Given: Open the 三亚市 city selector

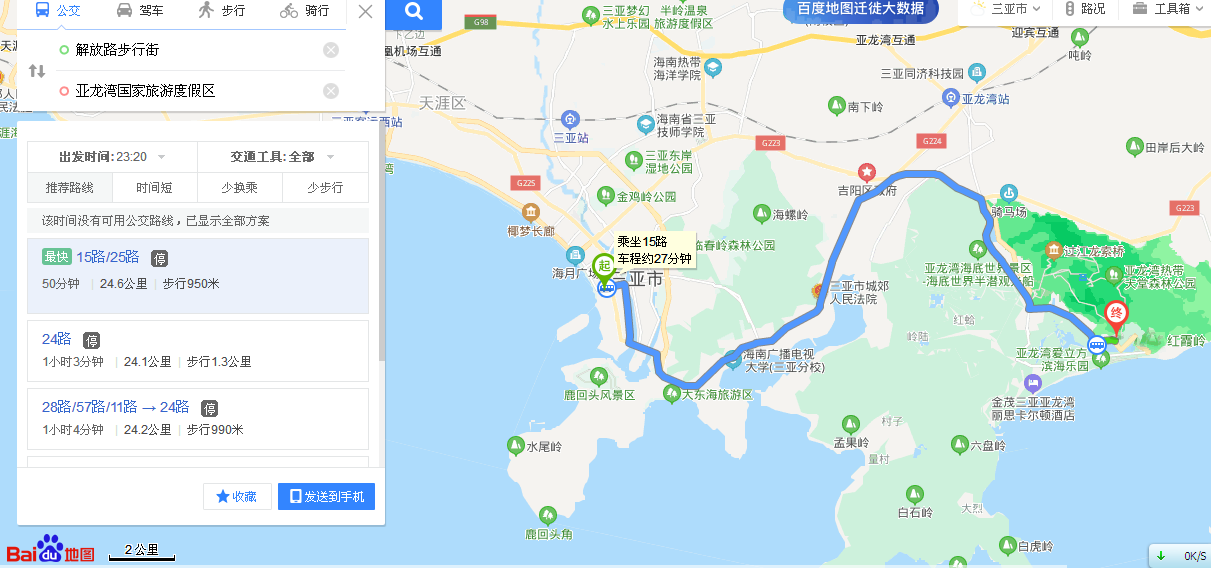Looking at the screenshot, I should pyautogui.click(x=1014, y=9).
